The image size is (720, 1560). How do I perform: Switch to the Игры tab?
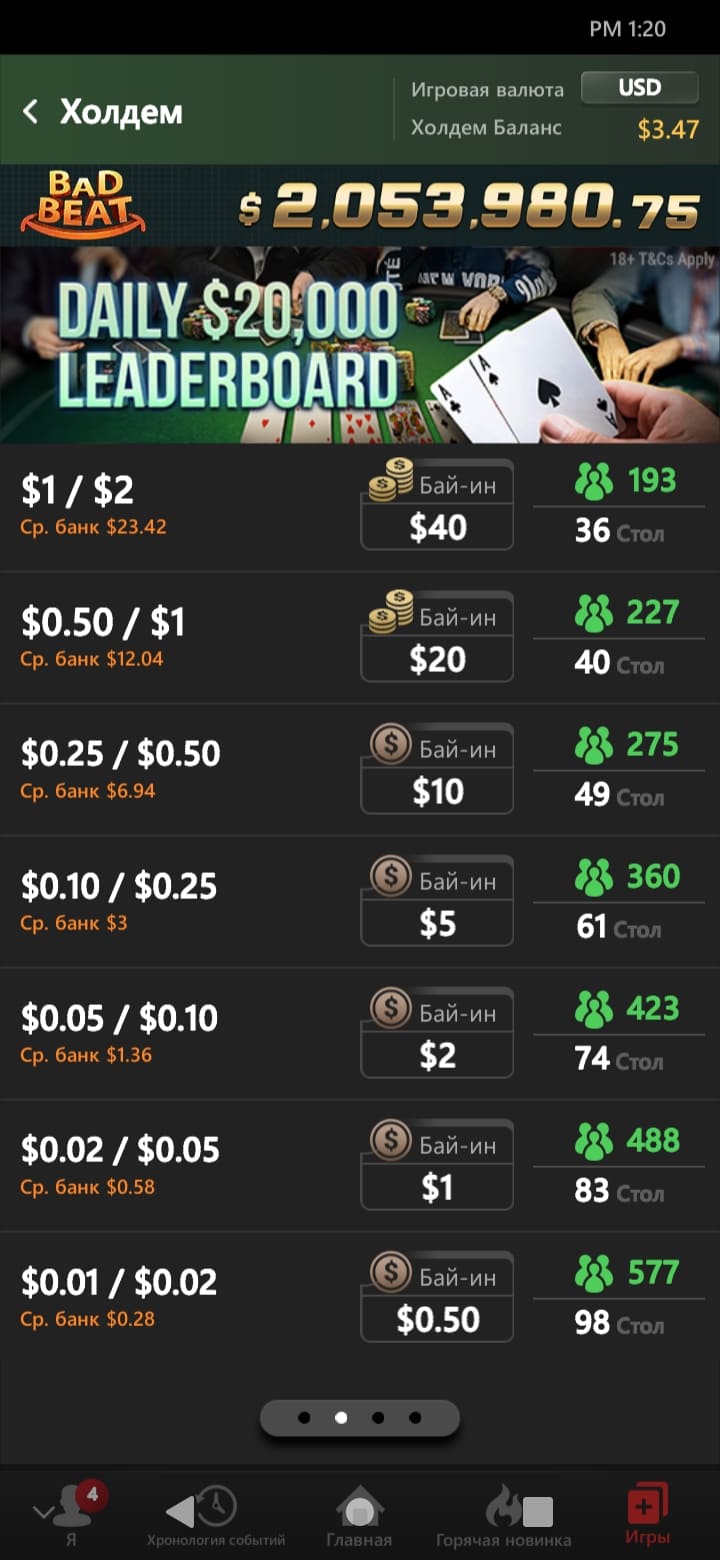647,1515
